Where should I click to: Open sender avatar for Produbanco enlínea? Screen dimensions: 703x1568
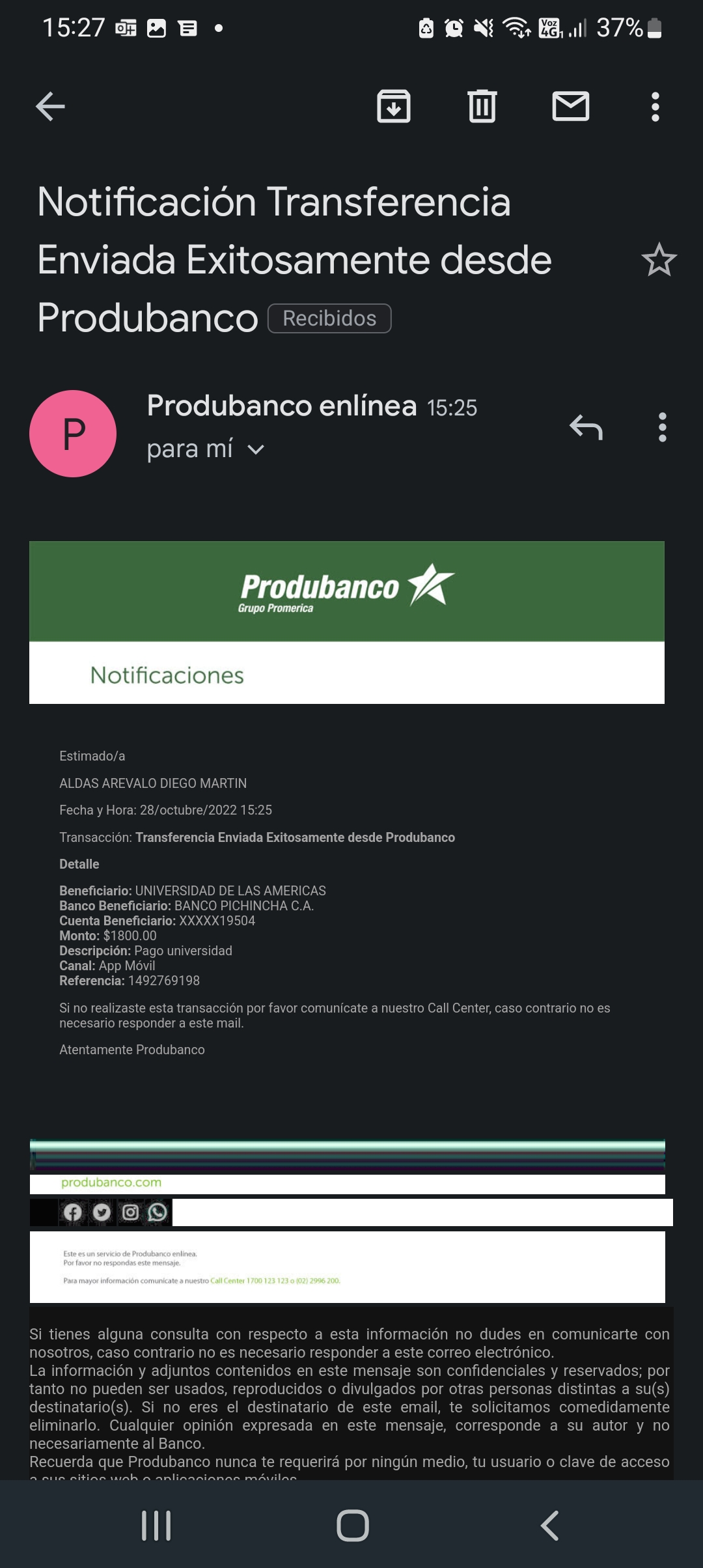[73, 434]
